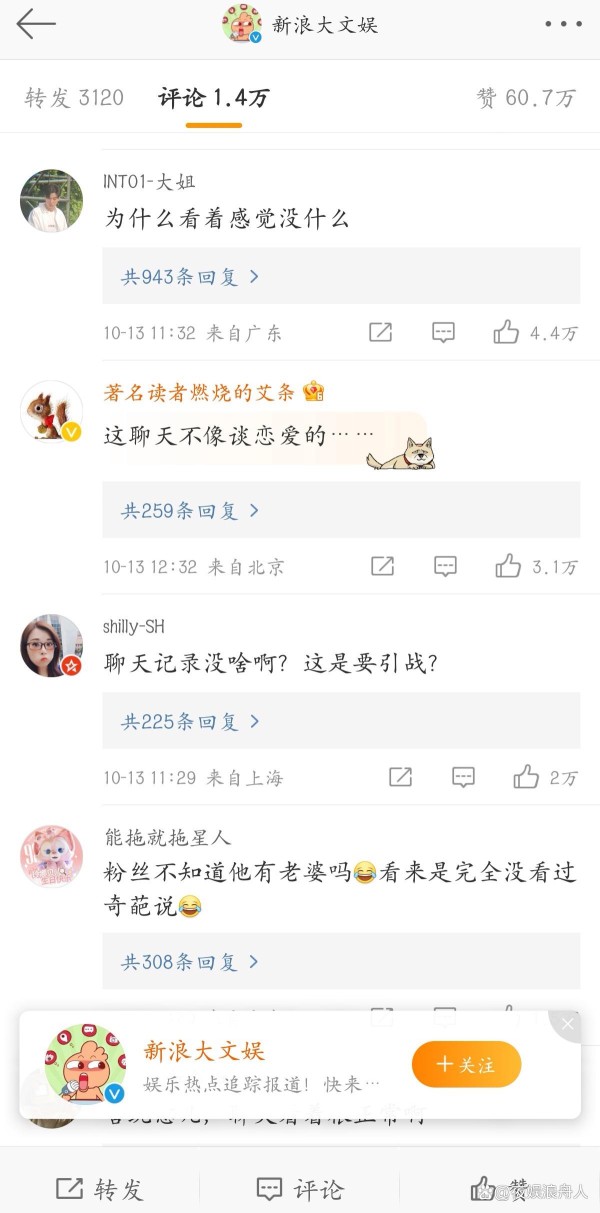View the 共308条回复 replies
Screen dimensions: 600x1213
(190, 962)
